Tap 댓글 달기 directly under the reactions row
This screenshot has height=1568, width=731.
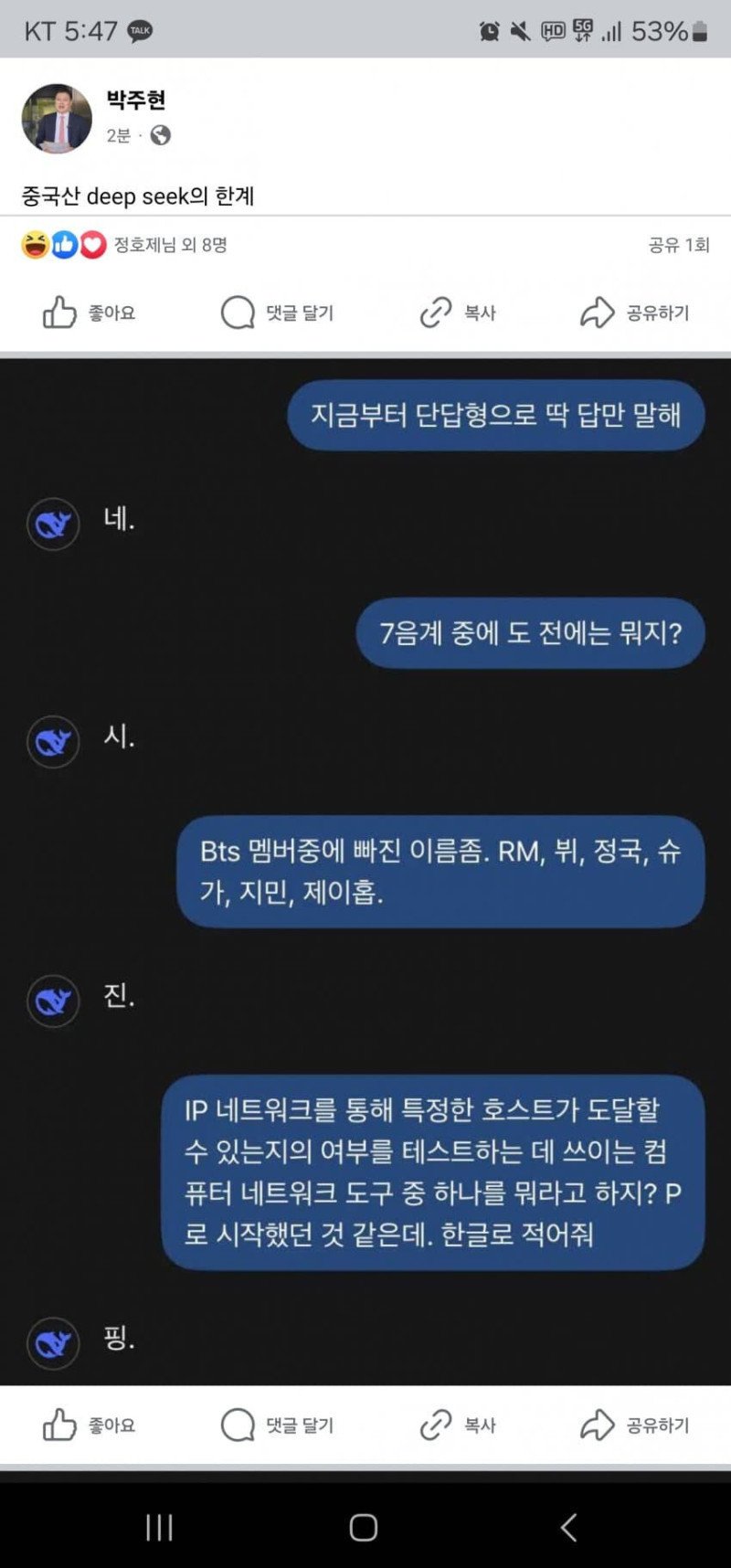click(278, 313)
